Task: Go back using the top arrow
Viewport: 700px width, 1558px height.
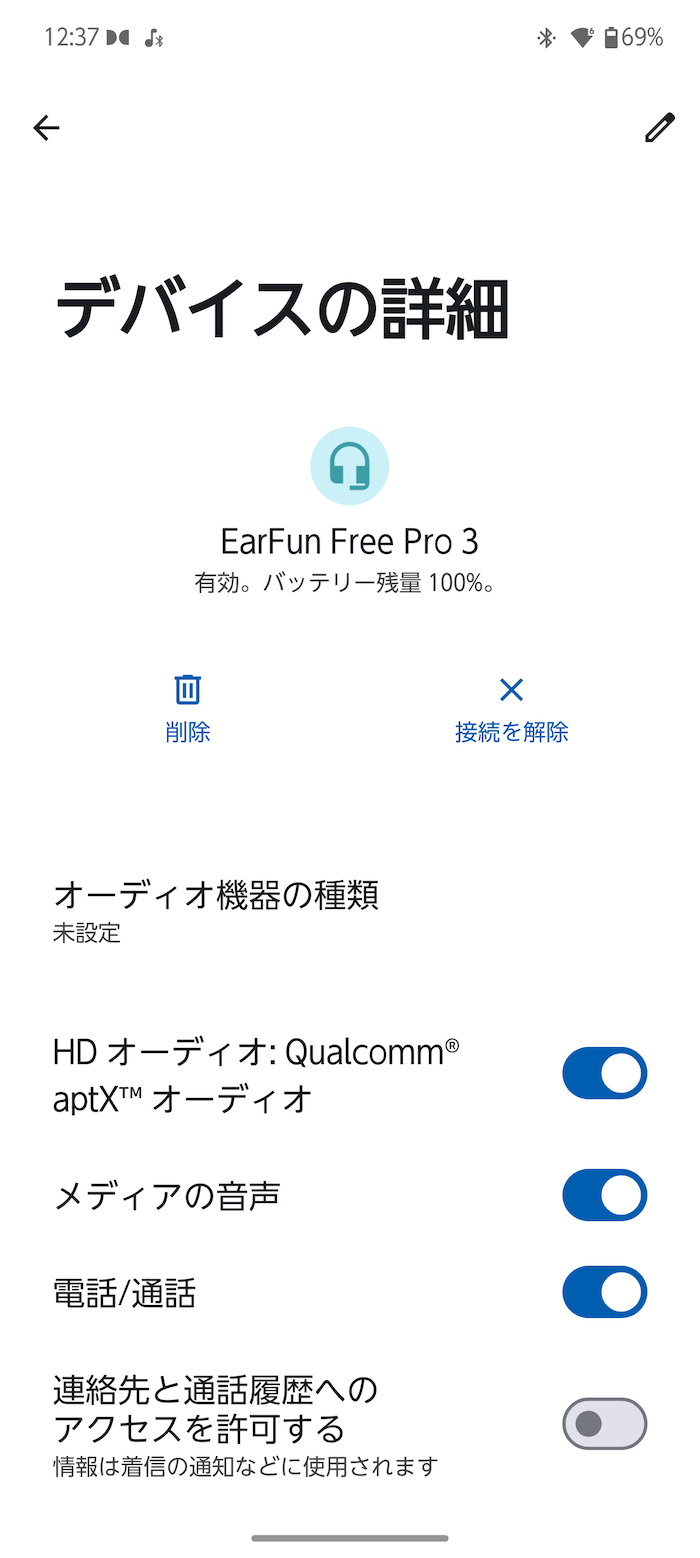Action: click(x=46, y=128)
